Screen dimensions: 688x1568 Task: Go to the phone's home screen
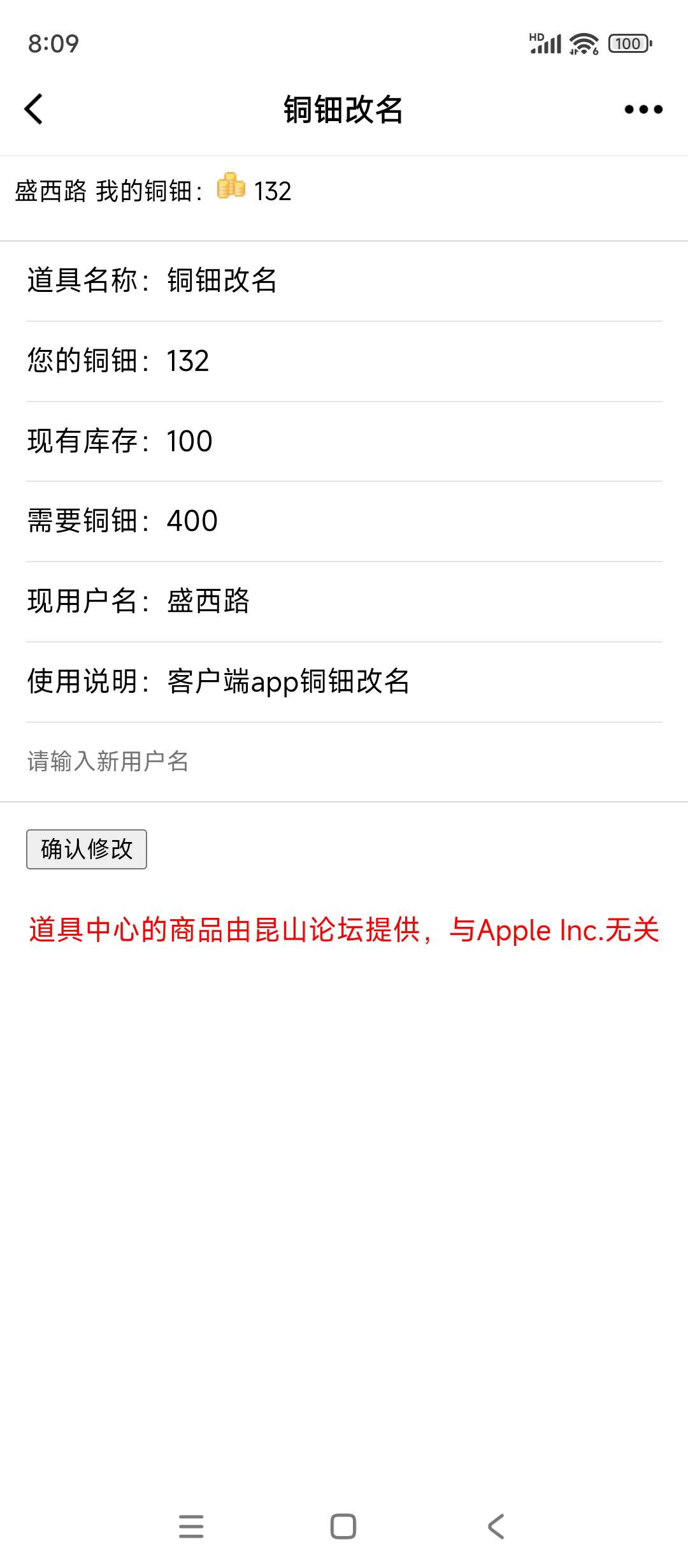(x=343, y=1526)
